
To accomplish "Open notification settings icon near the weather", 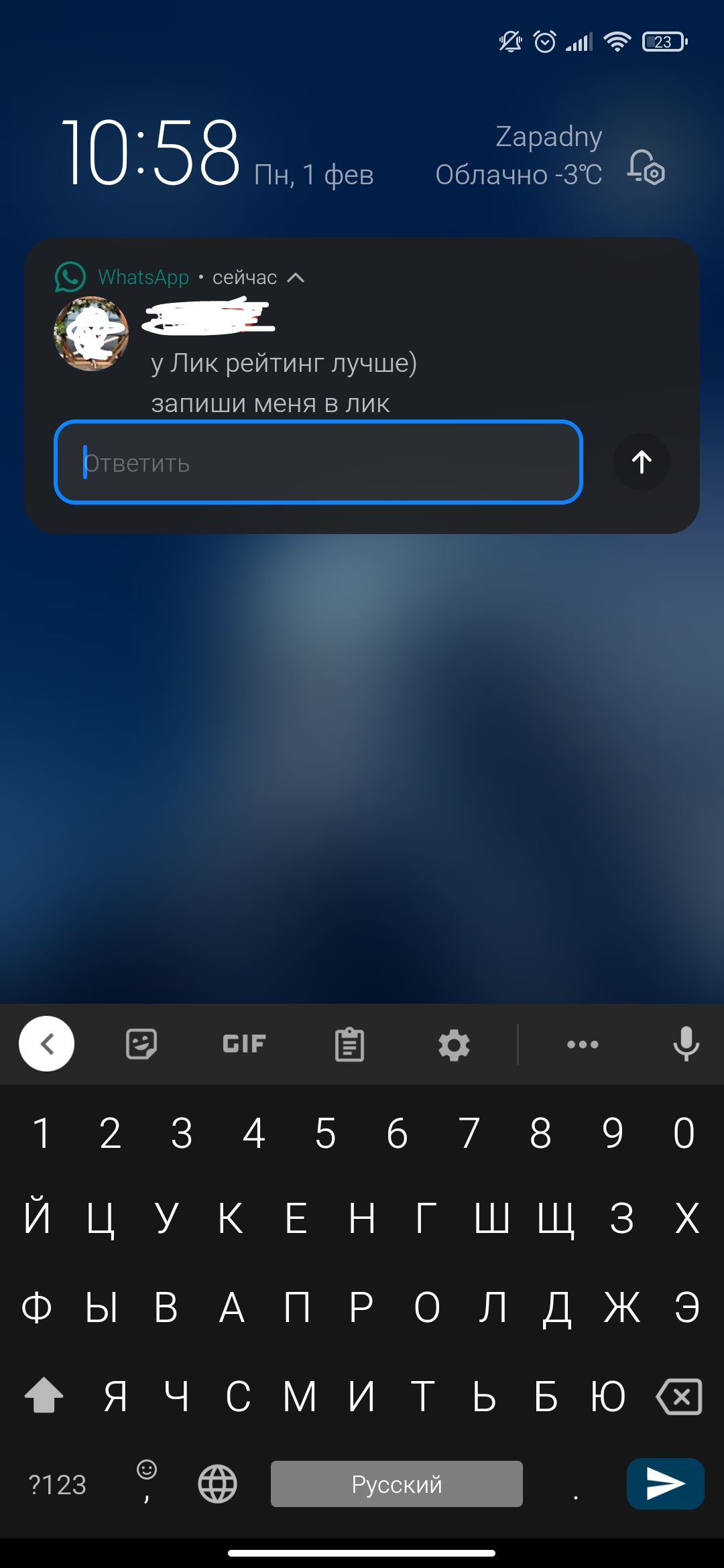I will coord(646,166).
